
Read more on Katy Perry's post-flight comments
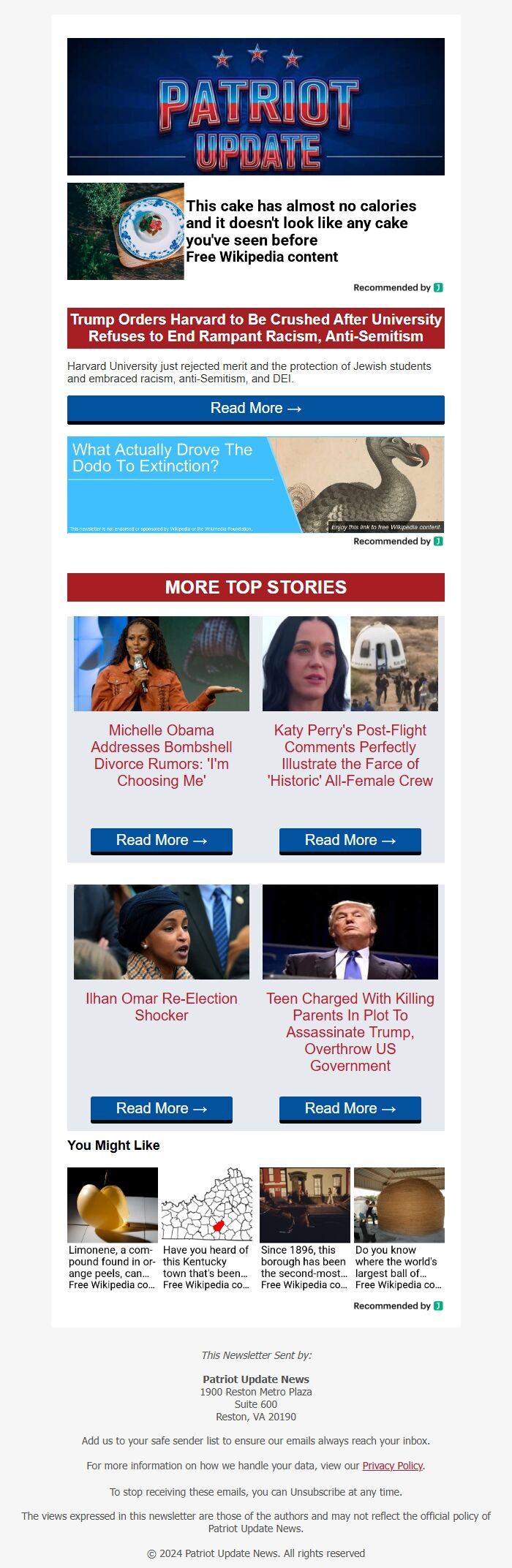coord(350,841)
